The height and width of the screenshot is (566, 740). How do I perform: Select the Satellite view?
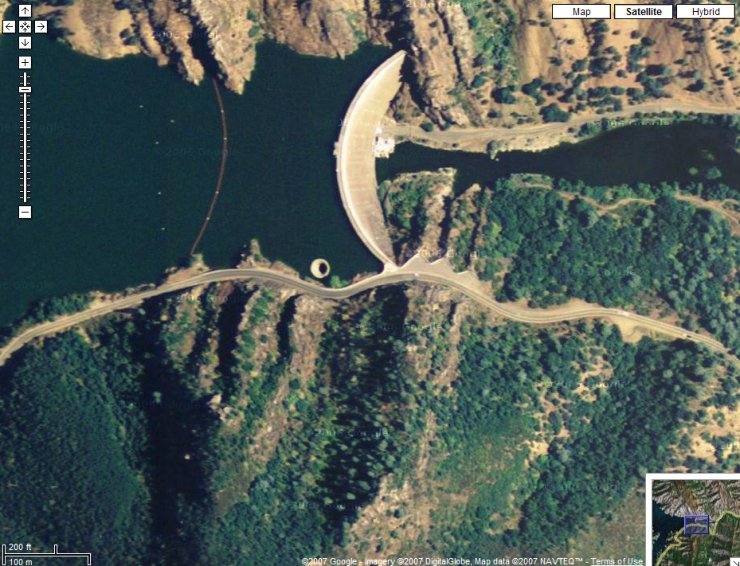click(x=643, y=12)
